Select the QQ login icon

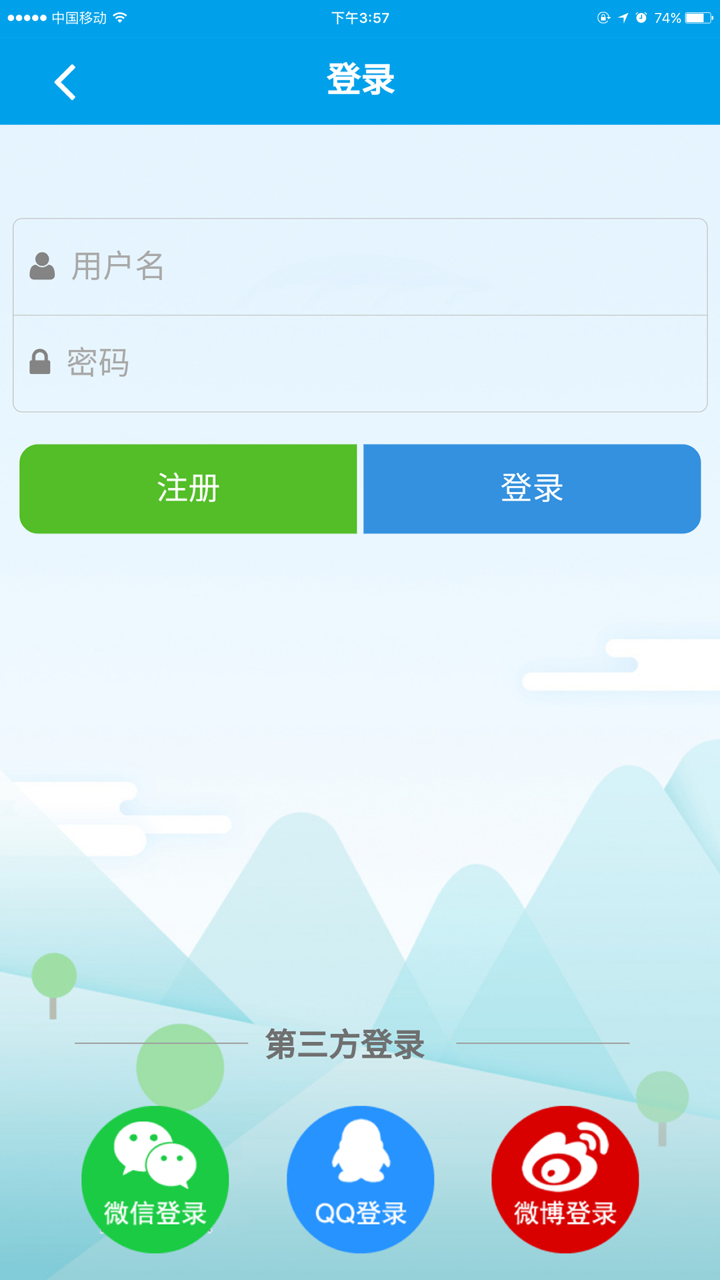[360, 1180]
